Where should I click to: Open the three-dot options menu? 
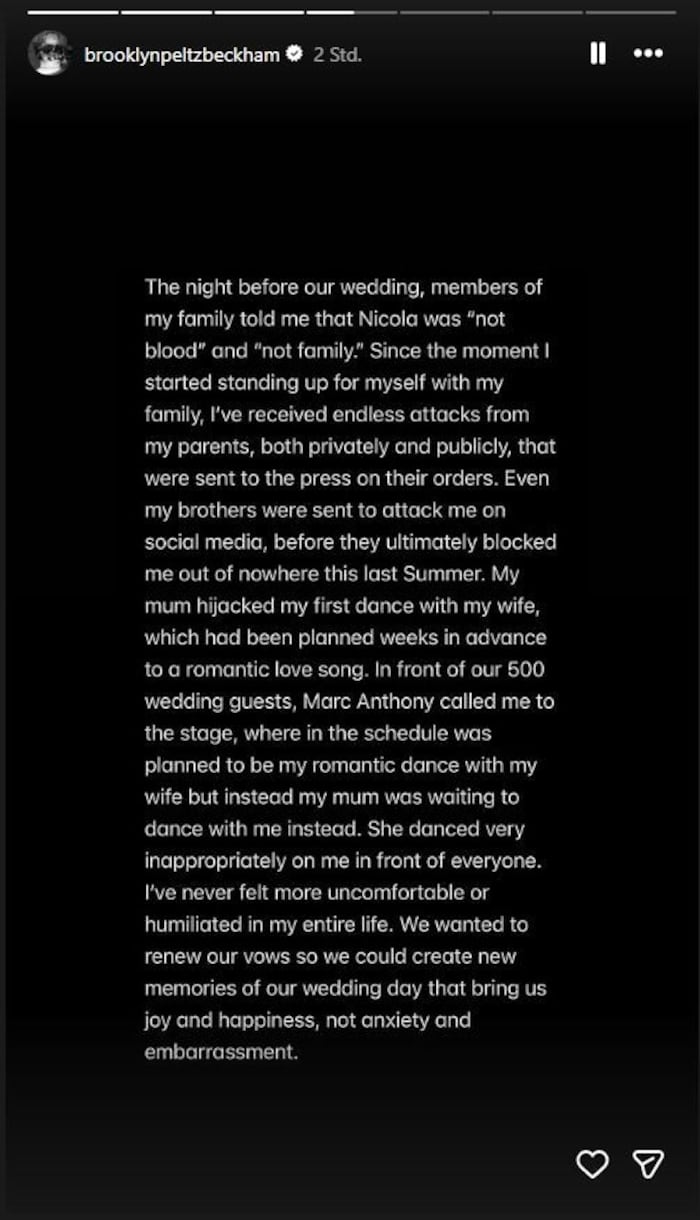(x=648, y=53)
